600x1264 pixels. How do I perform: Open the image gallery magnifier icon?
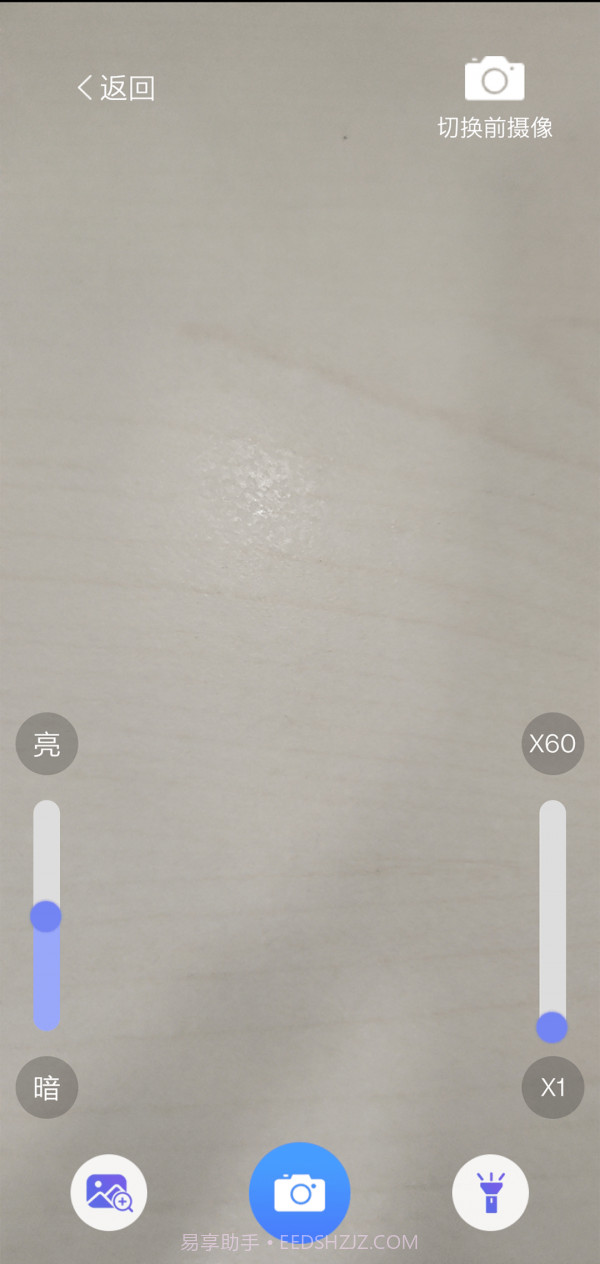point(109,1192)
